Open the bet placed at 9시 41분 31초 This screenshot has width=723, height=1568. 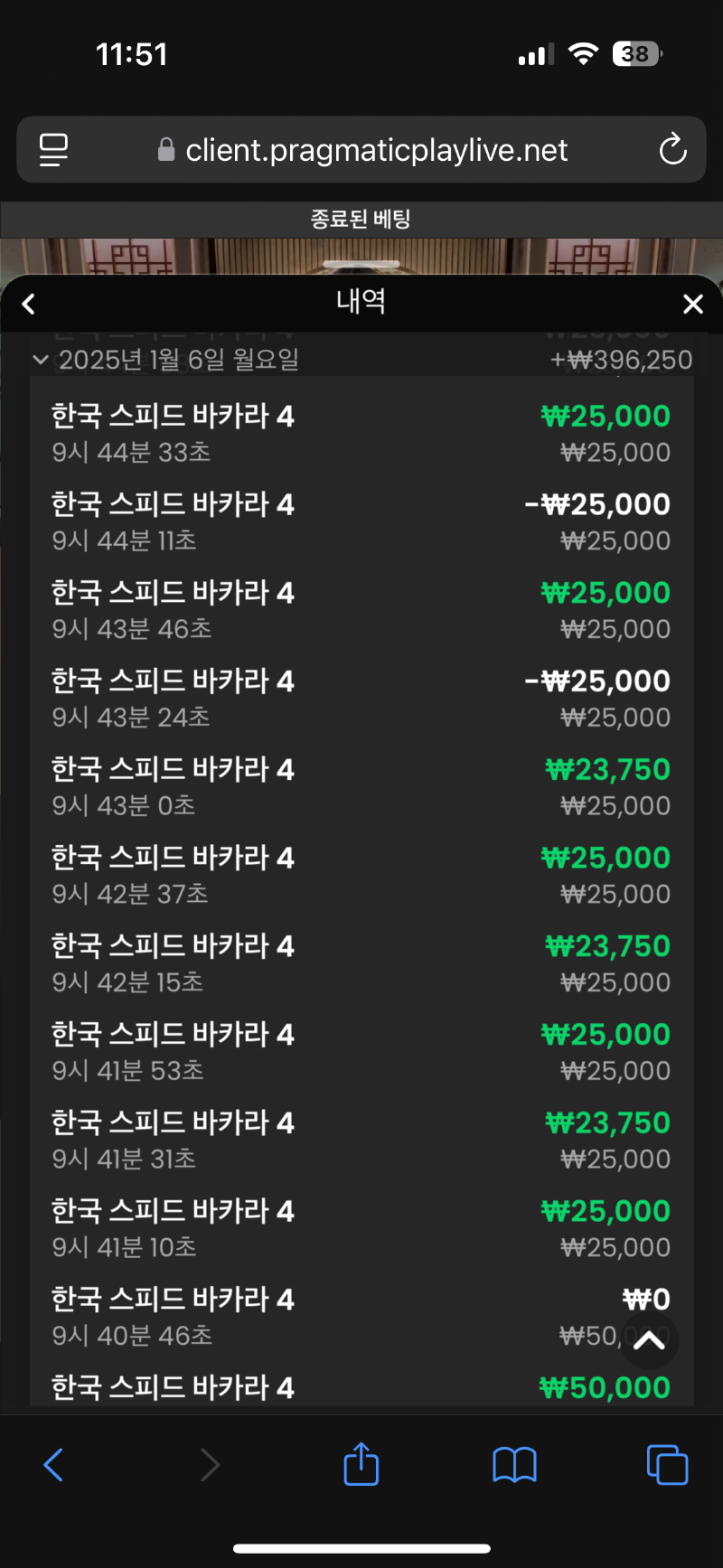(361, 1141)
